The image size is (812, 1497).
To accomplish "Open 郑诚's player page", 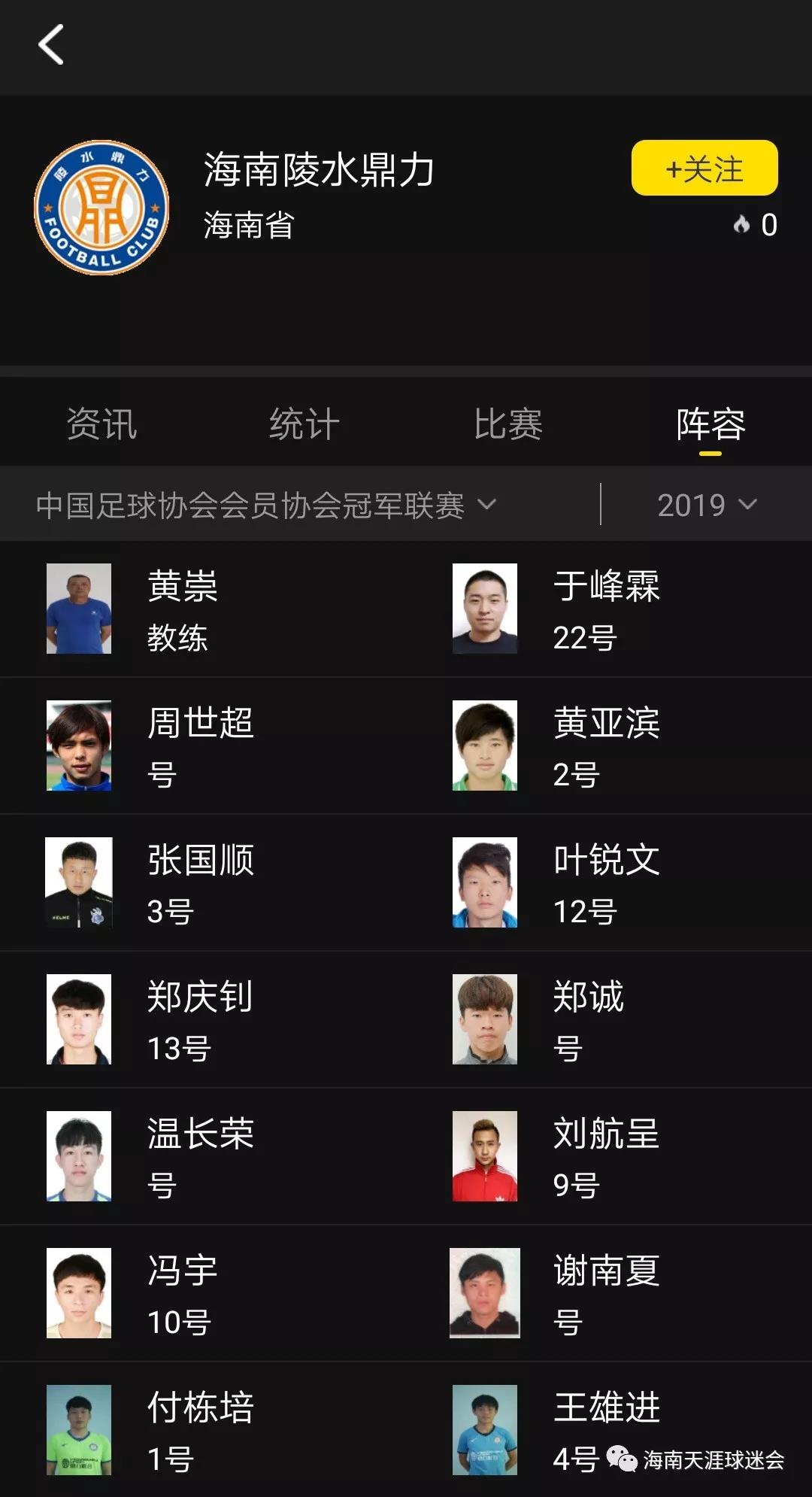I will coord(588,1019).
